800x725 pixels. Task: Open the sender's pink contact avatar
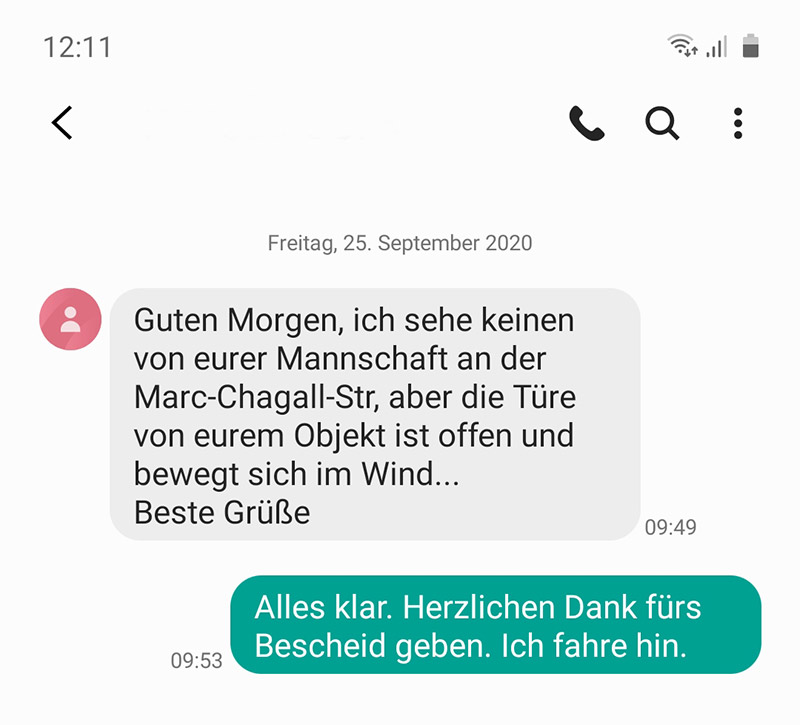(70, 319)
